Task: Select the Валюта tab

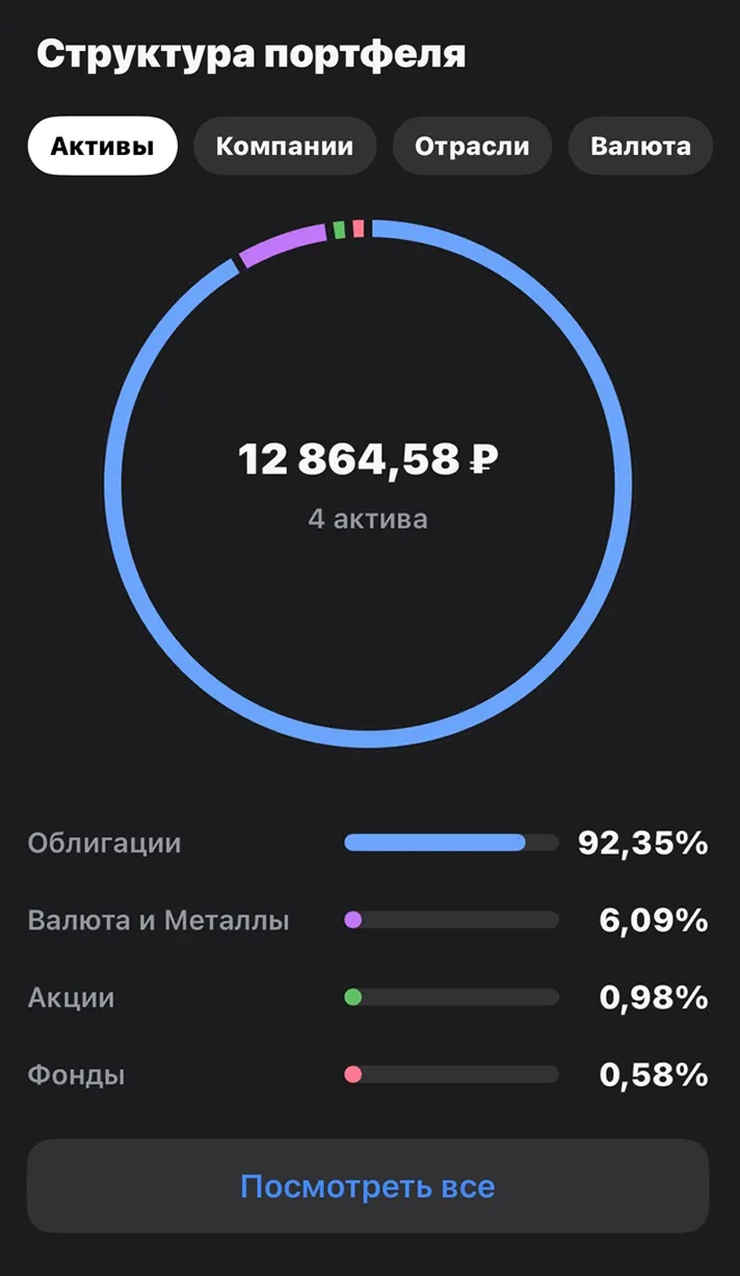Action: 640,145
